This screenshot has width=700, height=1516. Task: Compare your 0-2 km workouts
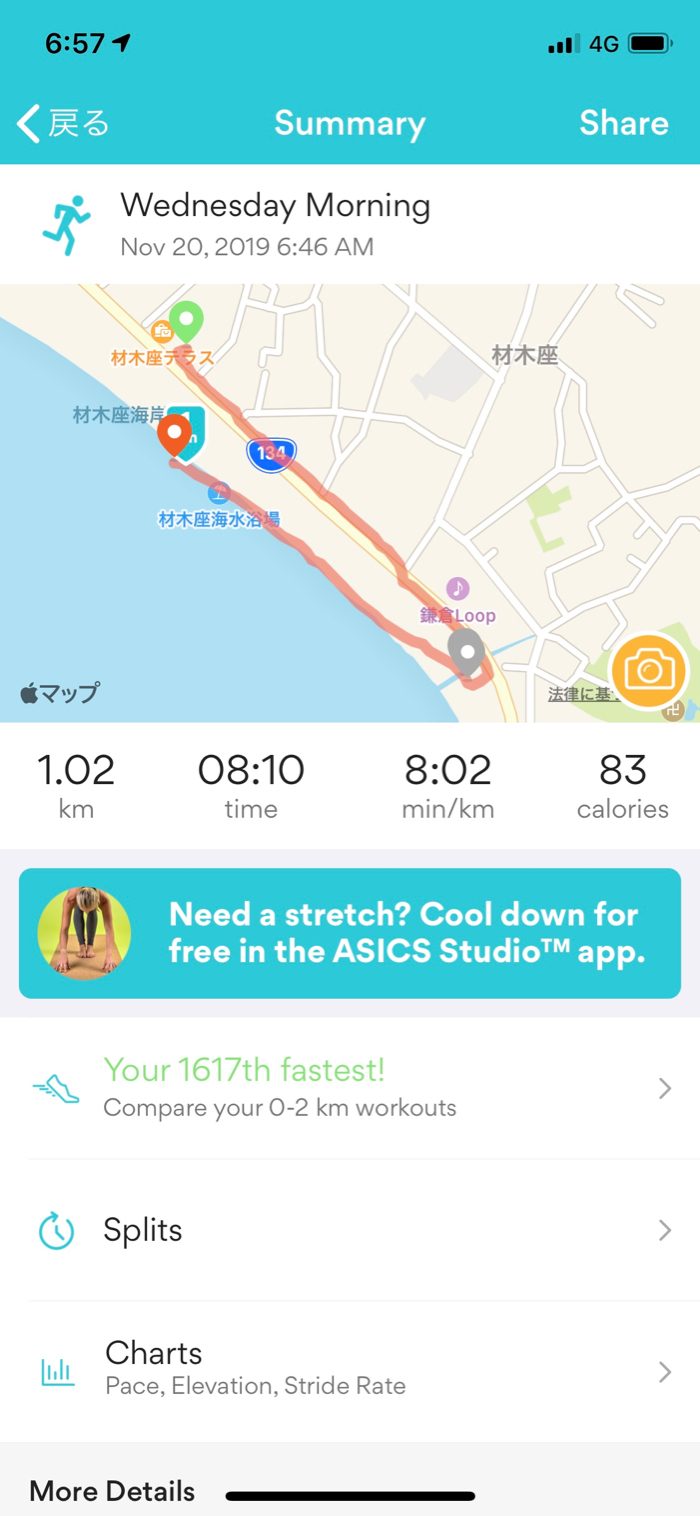(350, 1088)
